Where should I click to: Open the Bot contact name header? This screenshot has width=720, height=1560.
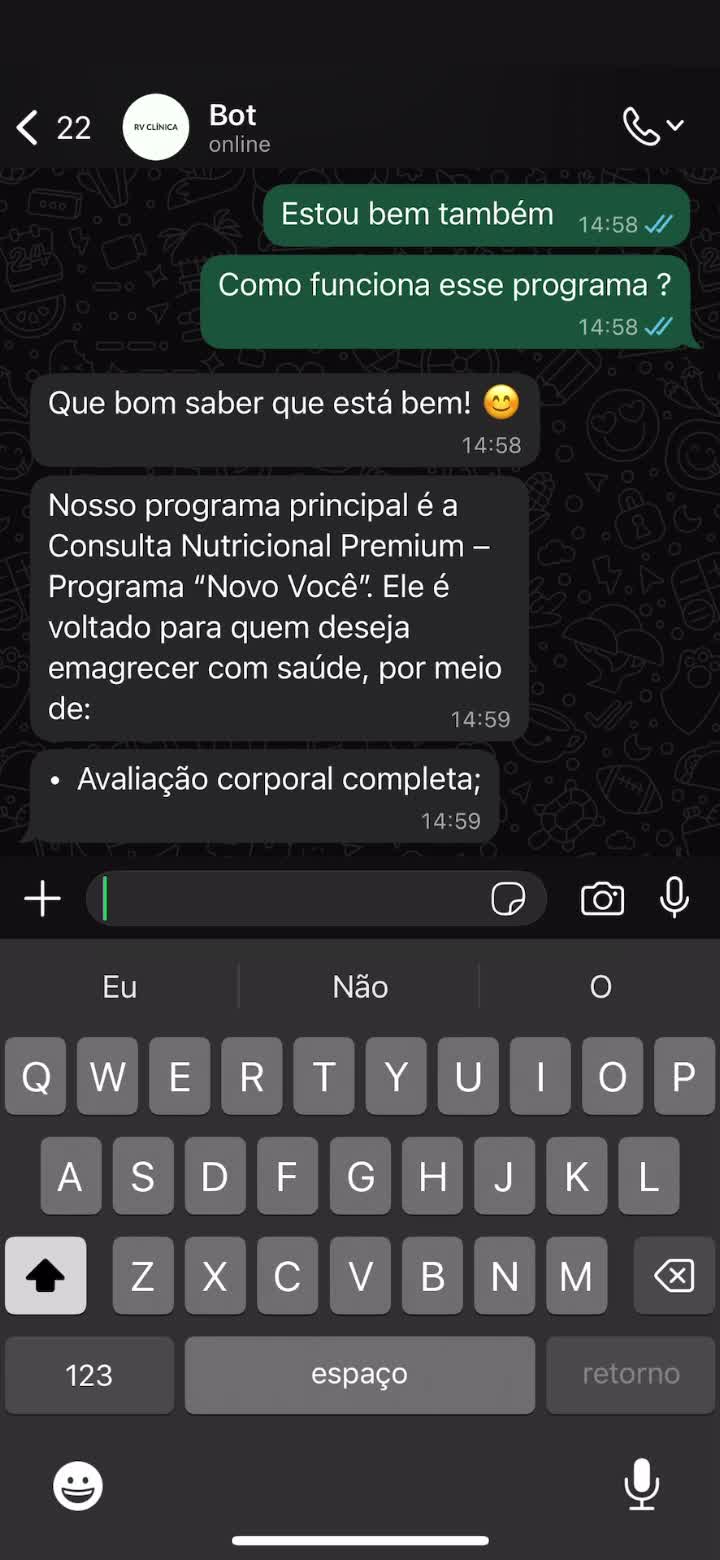tap(232, 114)
